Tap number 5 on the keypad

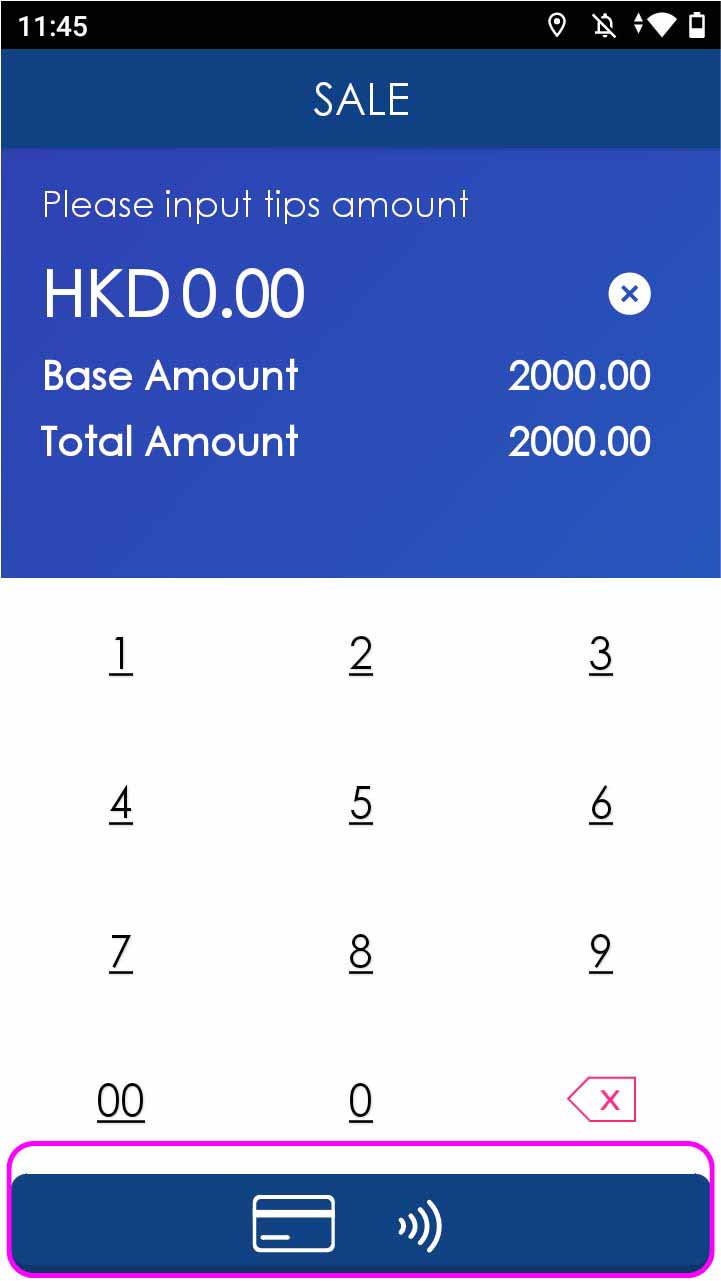tap(361, 804)
